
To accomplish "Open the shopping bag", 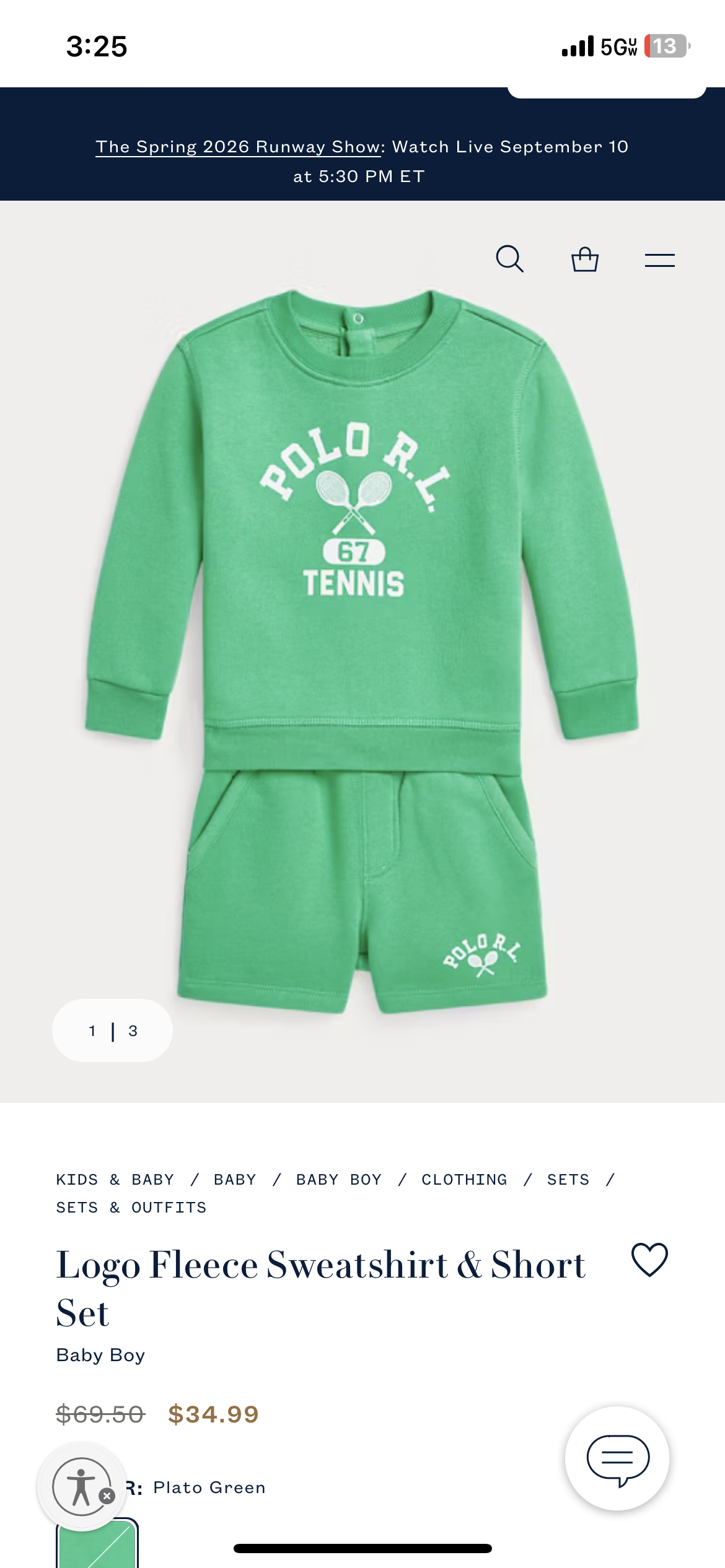I will 584,259.
